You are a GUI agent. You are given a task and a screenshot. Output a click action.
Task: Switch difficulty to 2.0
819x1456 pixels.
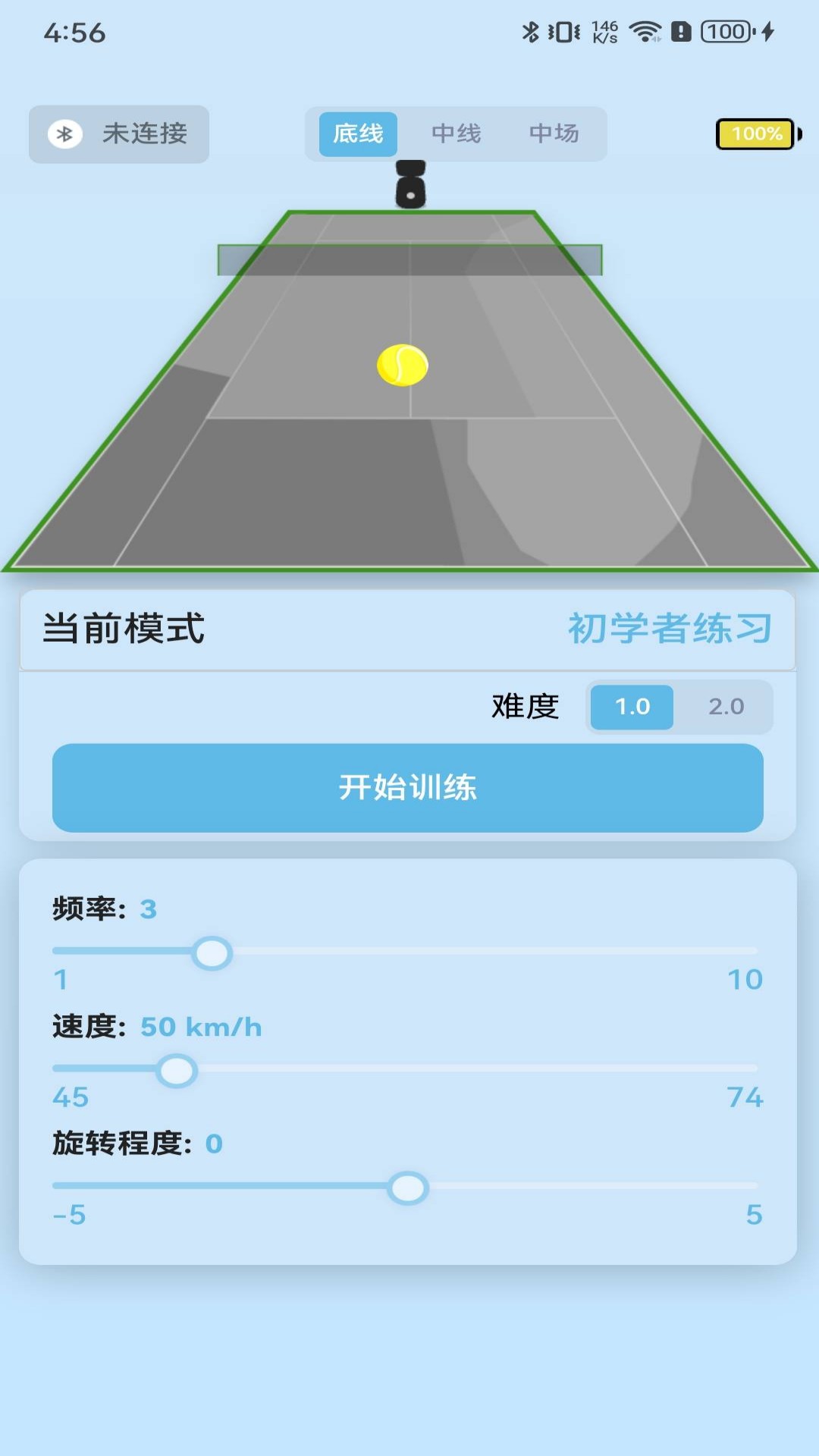(726, 706)
